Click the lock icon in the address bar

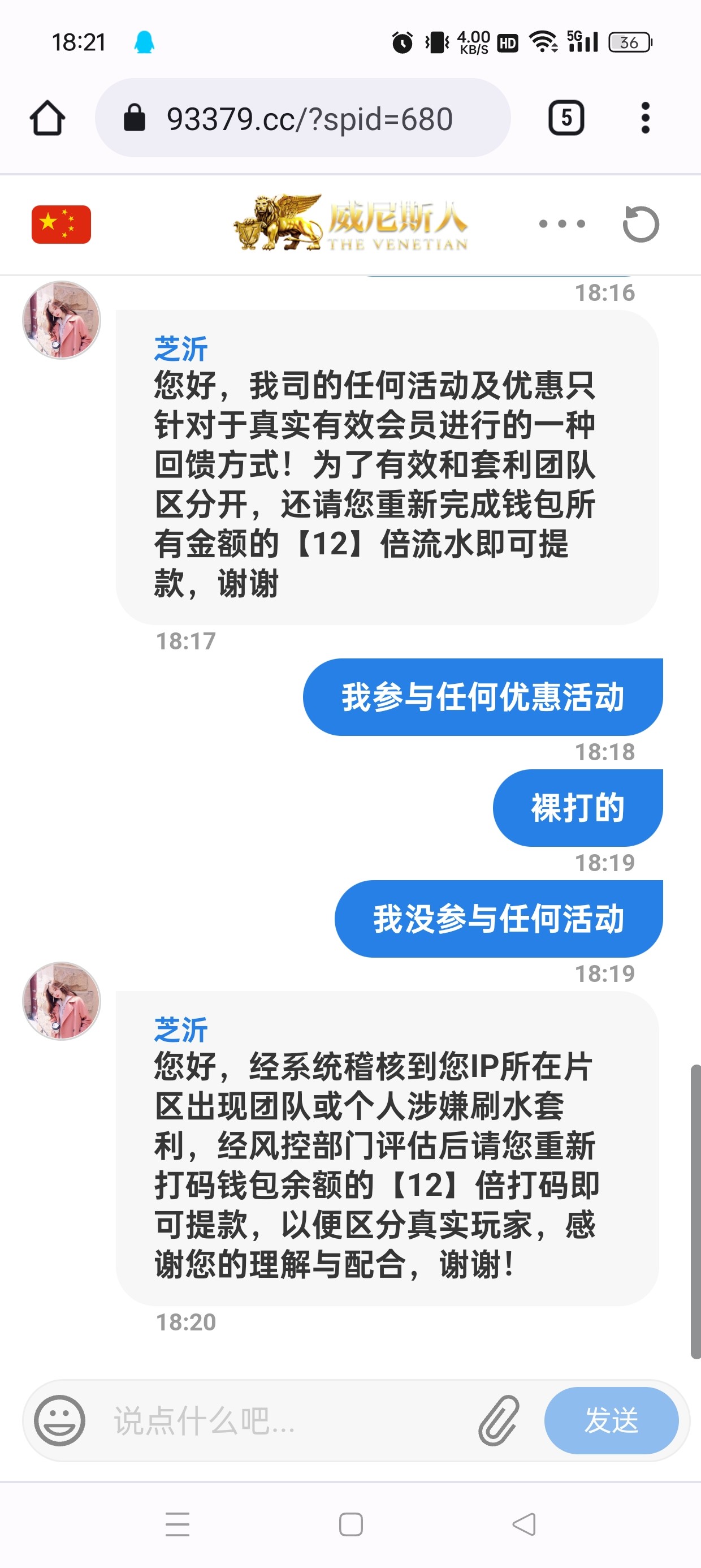pos(135,118)
